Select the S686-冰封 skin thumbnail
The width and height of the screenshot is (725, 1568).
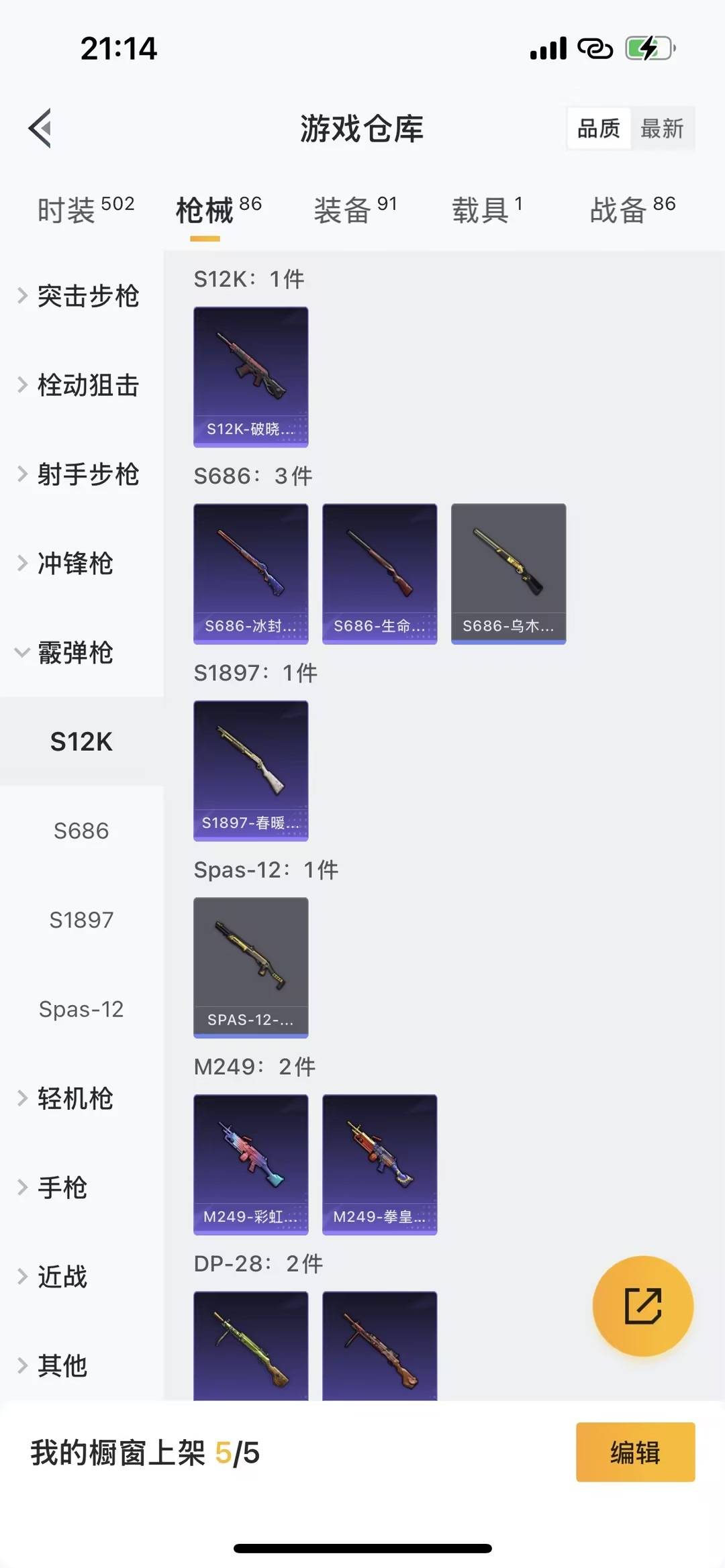250,572
